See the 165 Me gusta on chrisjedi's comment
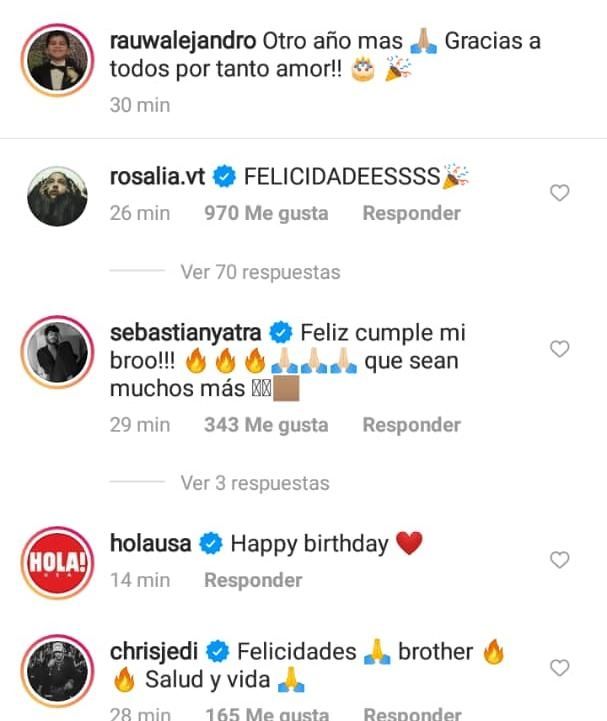Image resolution: width=607 pixels, height=721 pixels. tap(265, 713)
